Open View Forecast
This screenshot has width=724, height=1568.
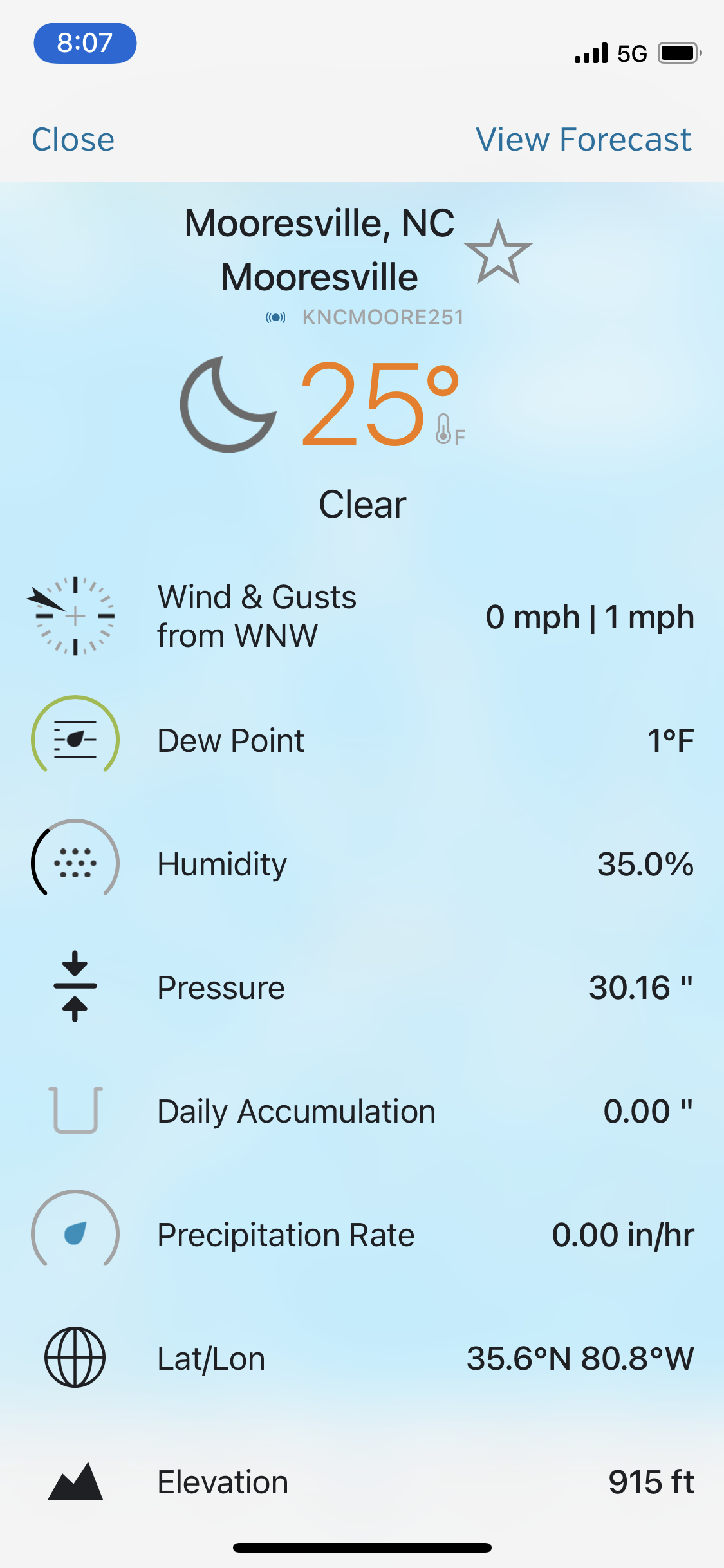[x=583, y=140]
